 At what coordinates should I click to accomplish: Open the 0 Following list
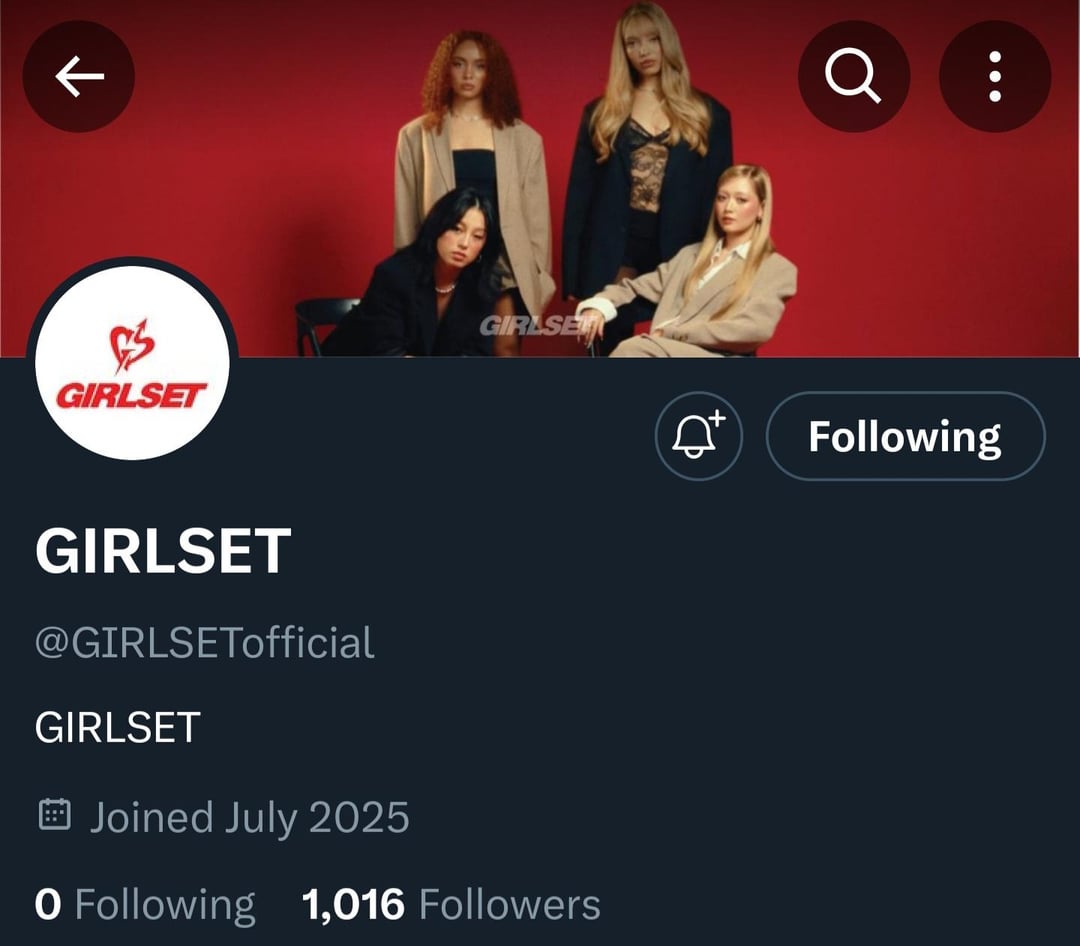click(x=145, y=906)
